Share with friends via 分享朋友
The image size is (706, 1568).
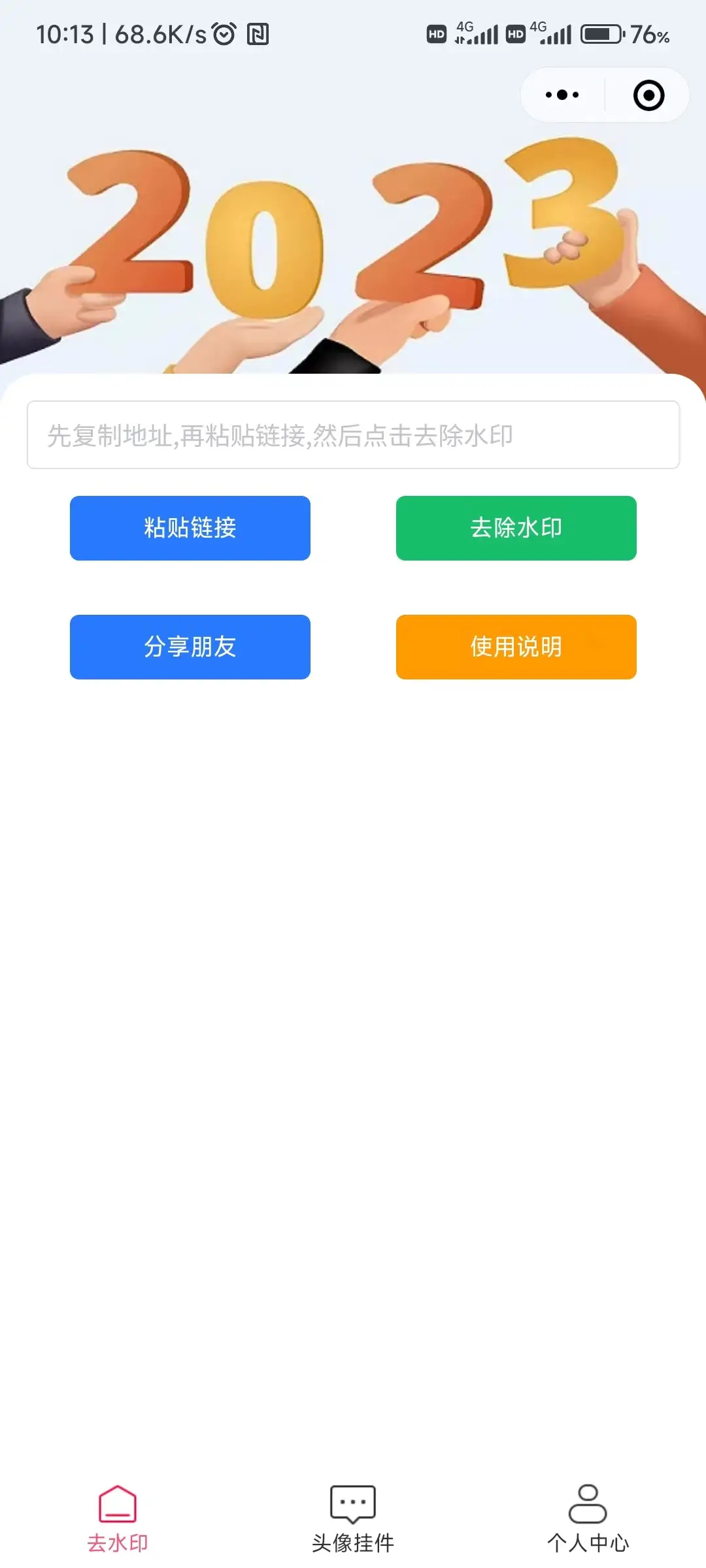pyautogui.click(x=190, y=647)
